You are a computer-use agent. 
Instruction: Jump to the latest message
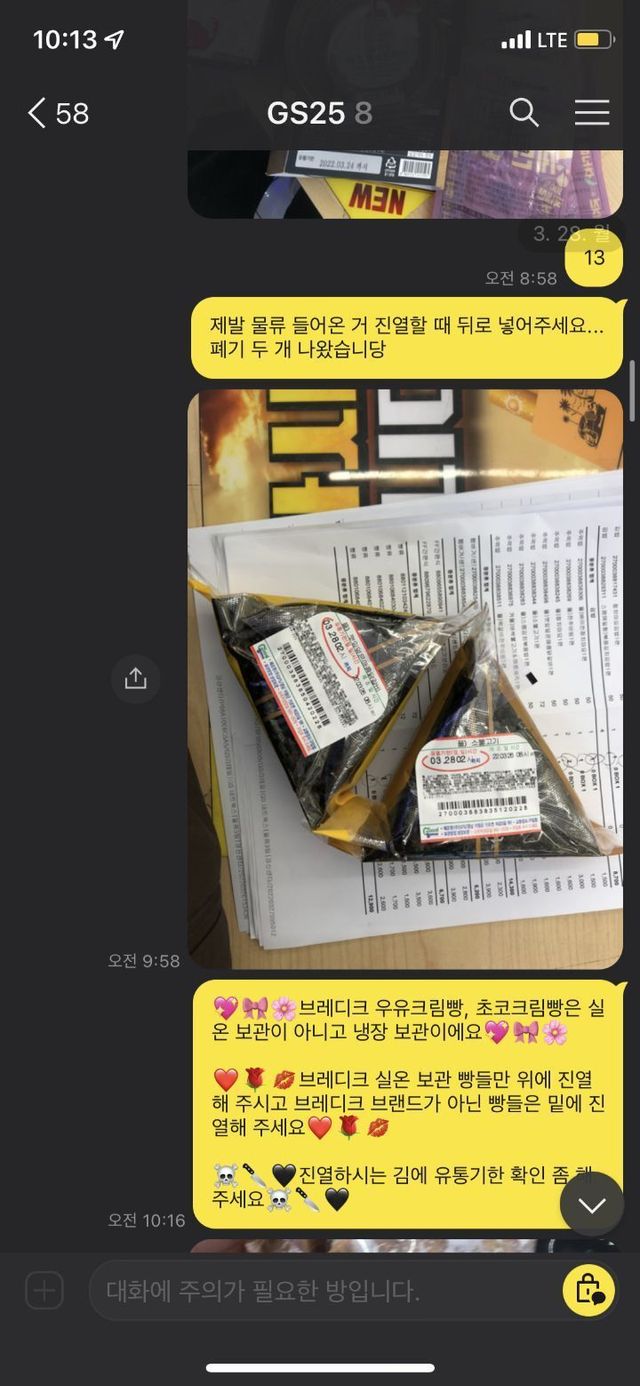592,1204
